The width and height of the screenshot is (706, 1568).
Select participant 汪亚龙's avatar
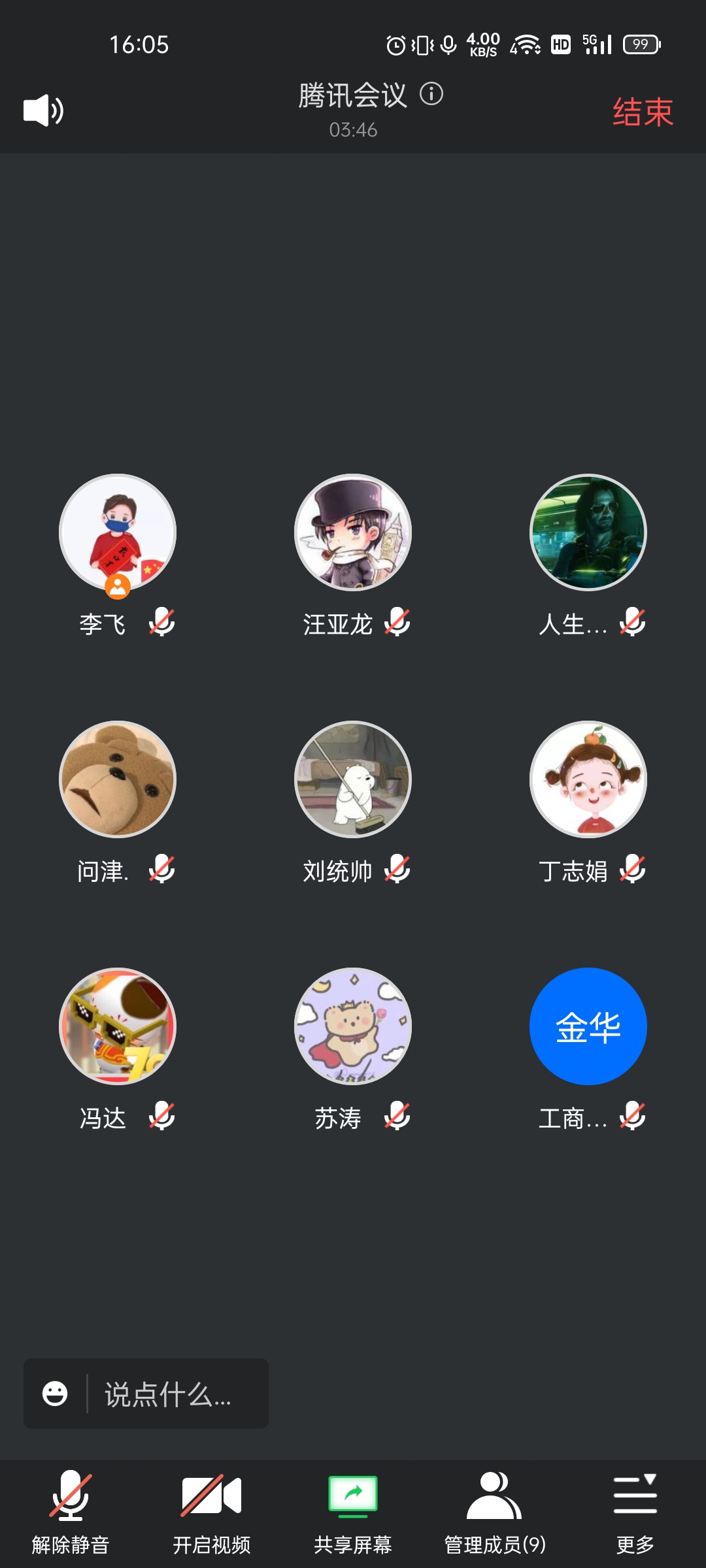tap(353, 532)
